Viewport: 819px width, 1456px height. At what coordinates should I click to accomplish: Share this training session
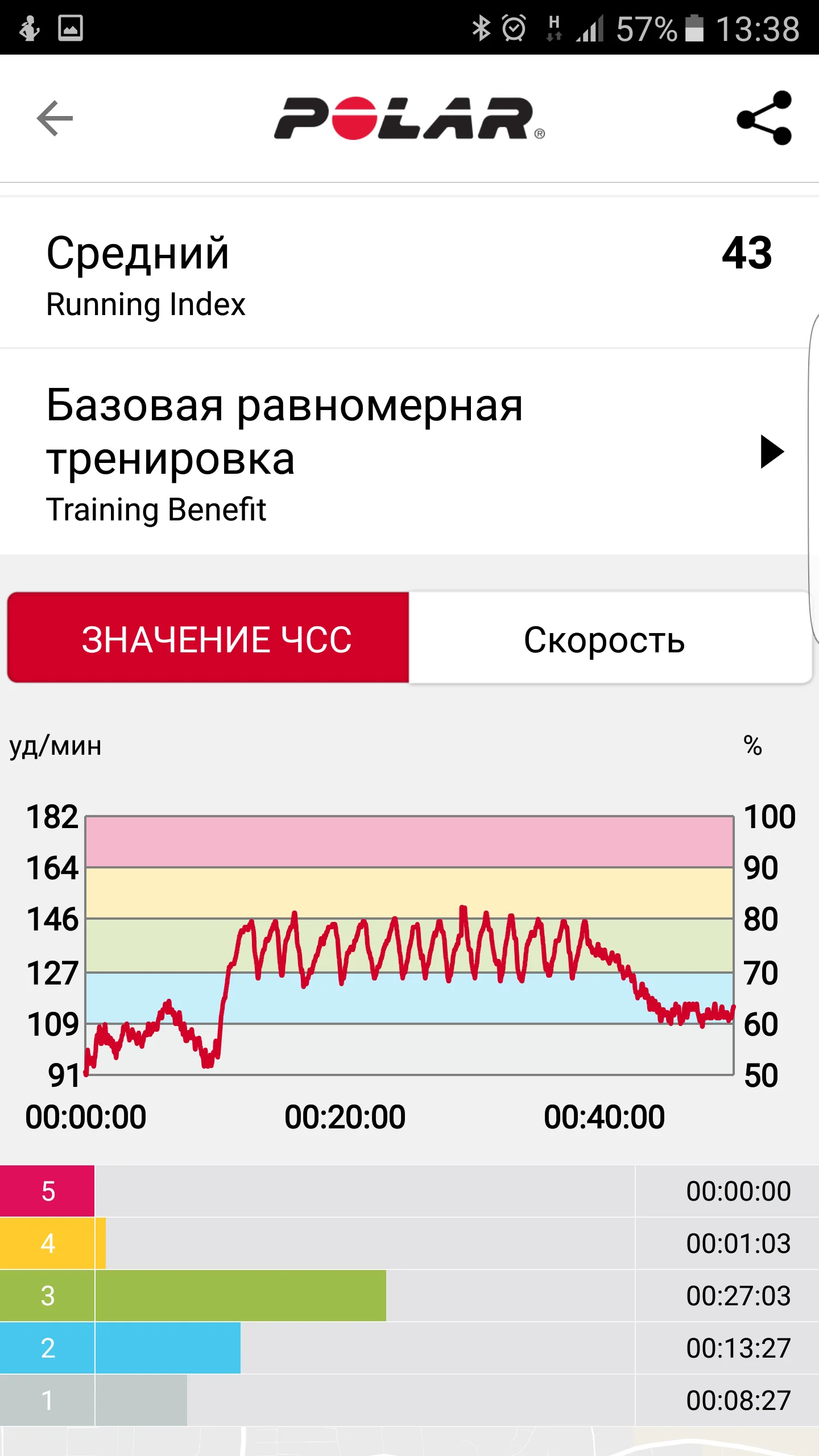[764, 118]
